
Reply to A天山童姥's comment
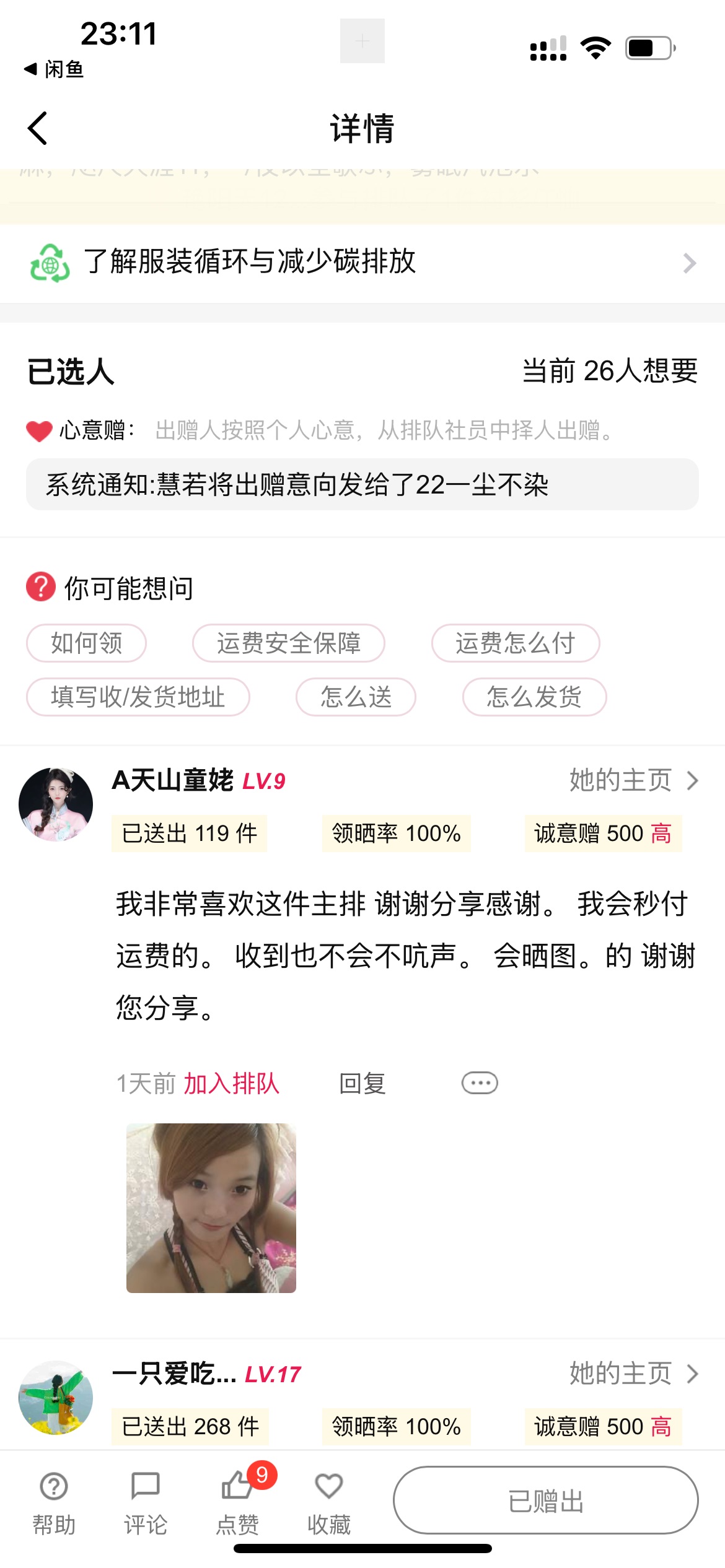(362, 1084)
